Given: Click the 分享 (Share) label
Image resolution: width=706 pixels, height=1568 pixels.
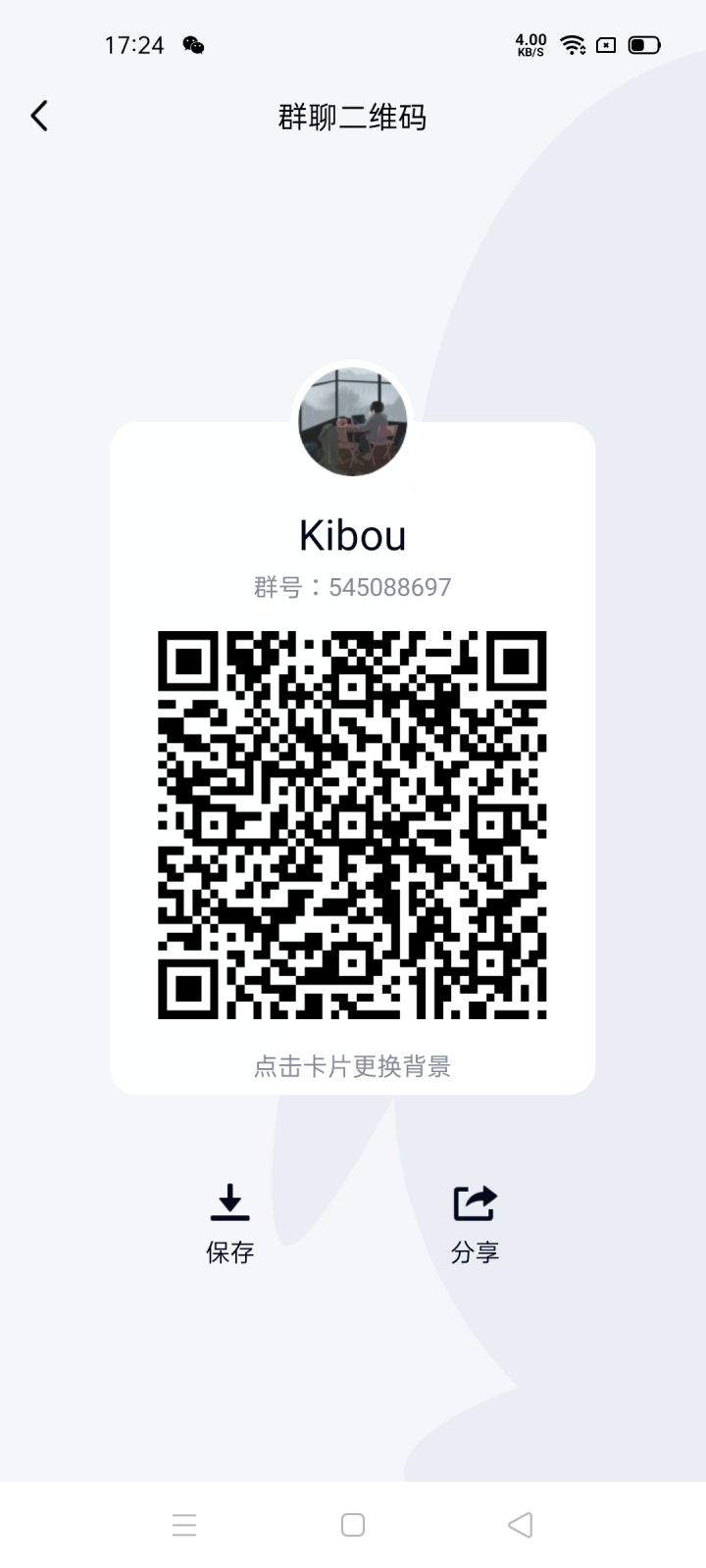Looking at the screenshot, I should click(x=475, y=1251).
